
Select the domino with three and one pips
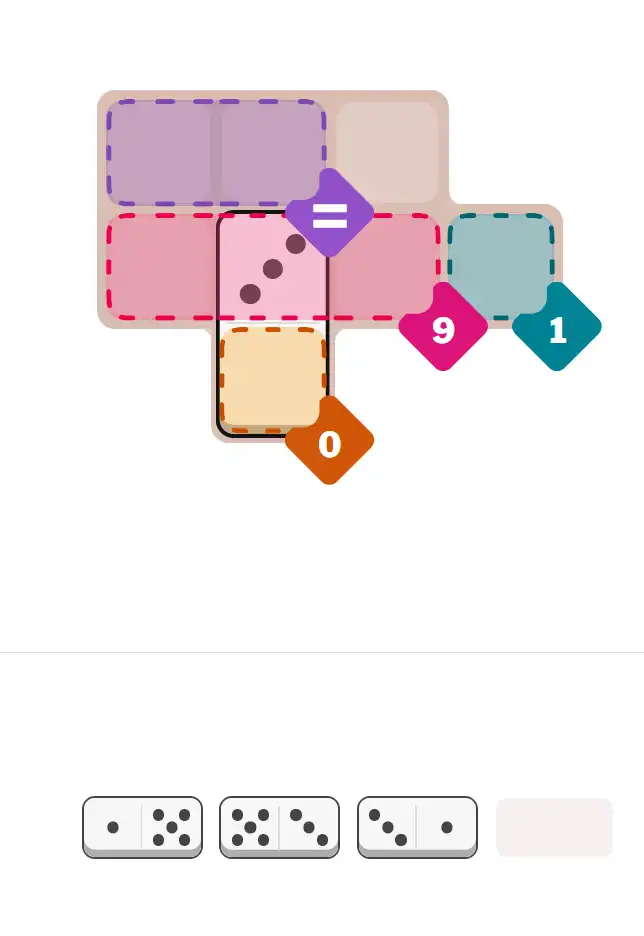click(x=417, y=826)
